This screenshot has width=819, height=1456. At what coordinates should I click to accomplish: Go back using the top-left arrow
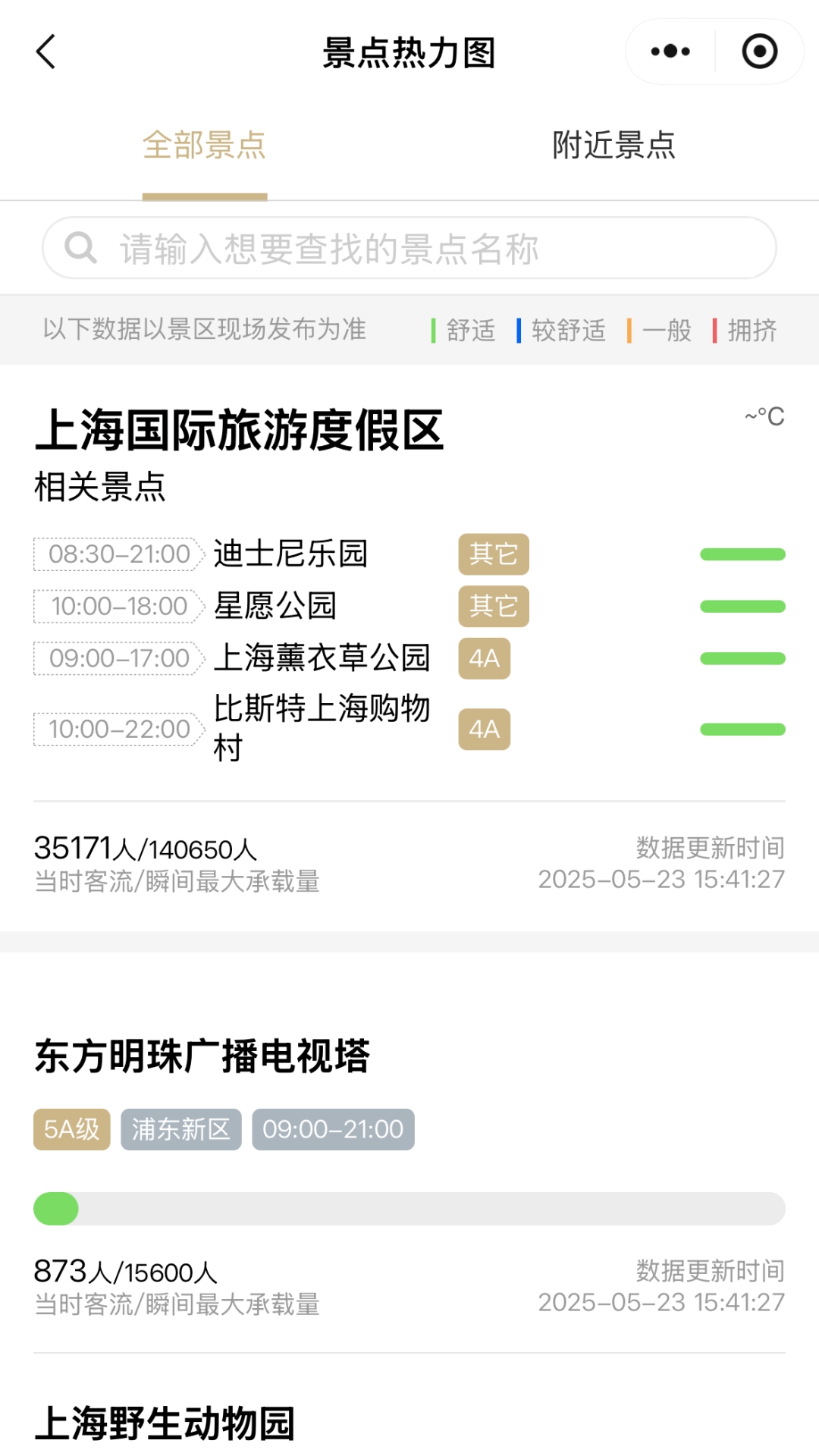(x=46, y=52)
